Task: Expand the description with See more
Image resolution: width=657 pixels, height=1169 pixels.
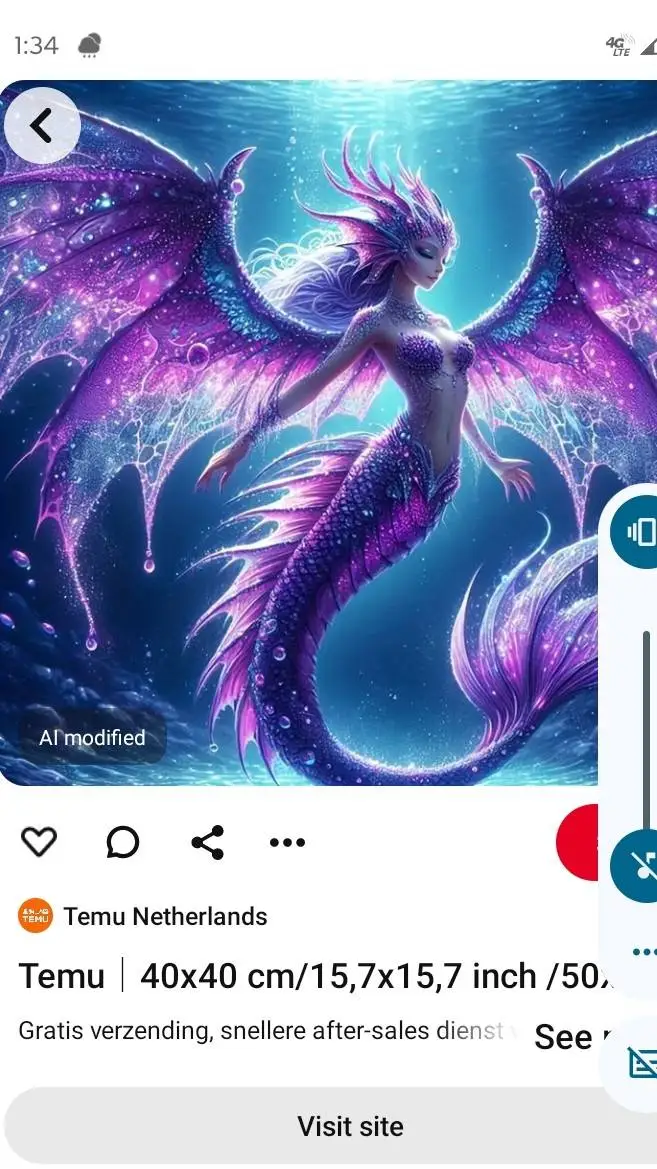Action: click(x=565, y=1037)
